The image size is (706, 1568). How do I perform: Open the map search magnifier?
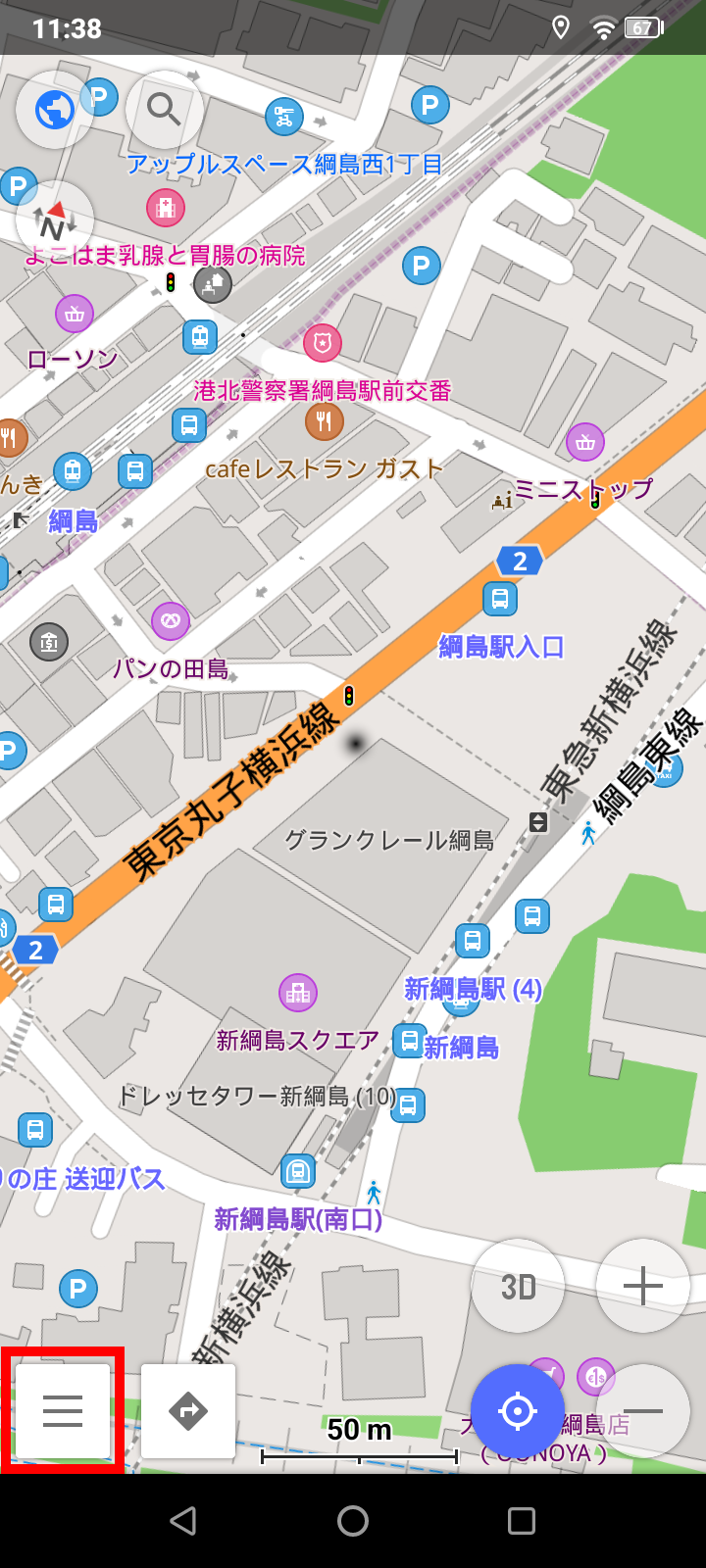164,110
